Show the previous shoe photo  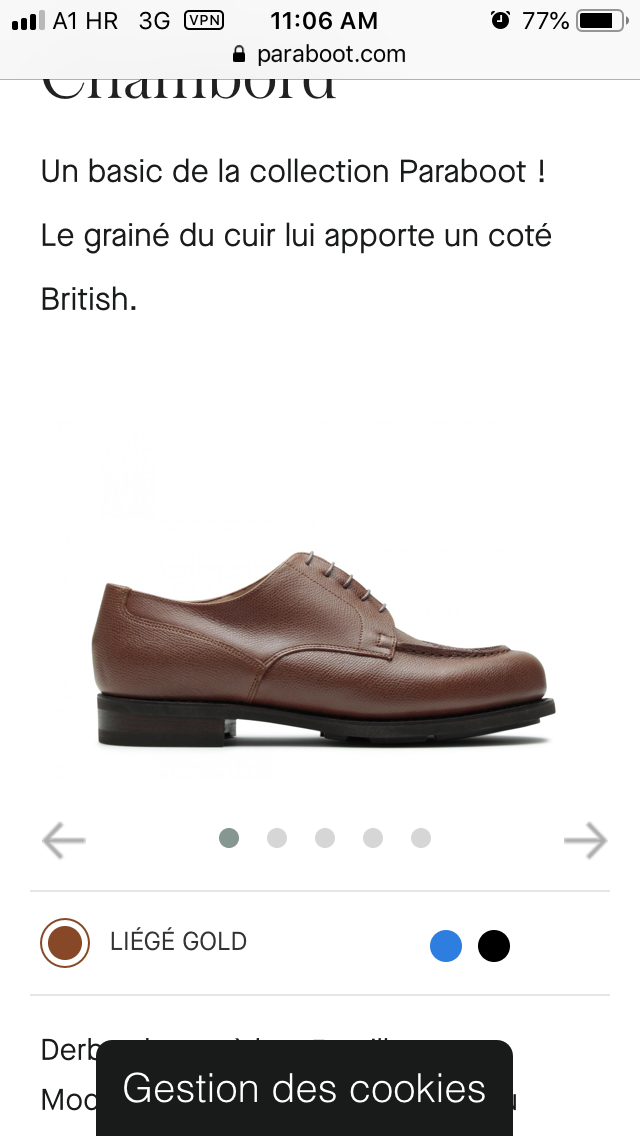point(64,840)
